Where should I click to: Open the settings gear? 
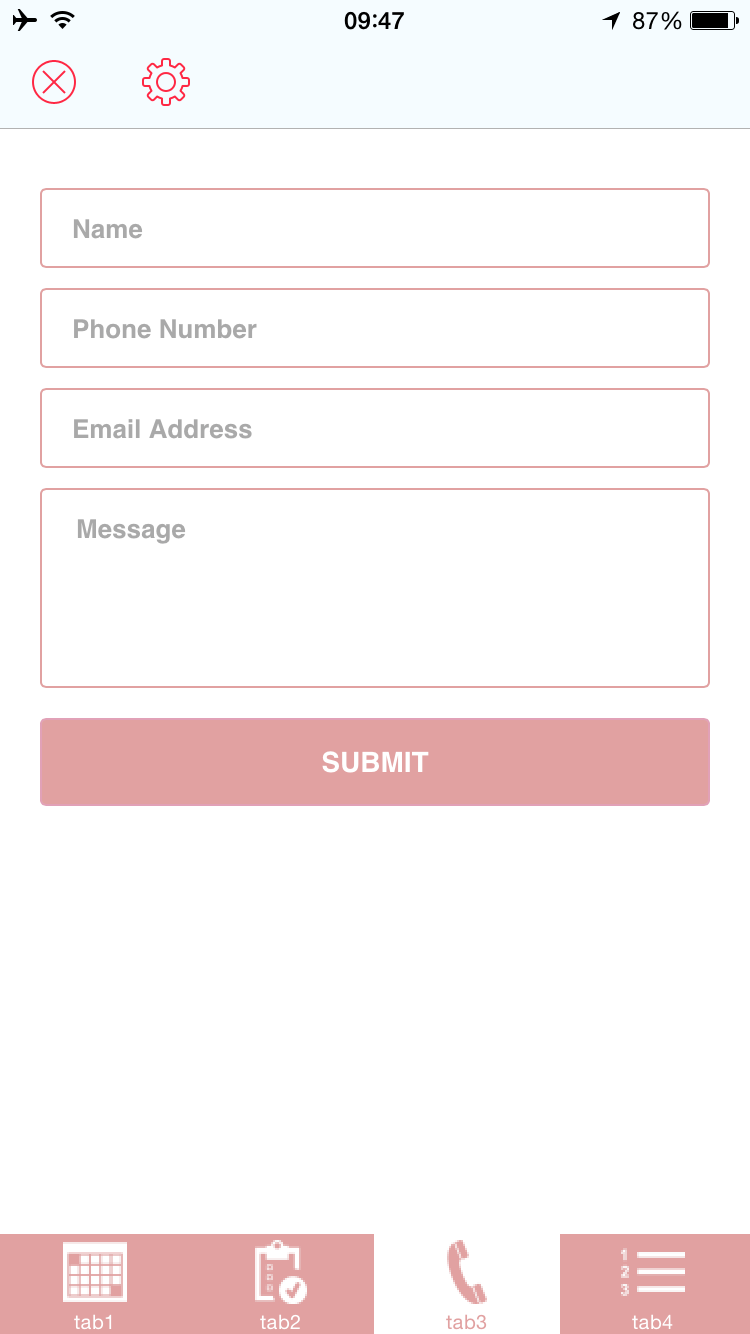[166, 82]
